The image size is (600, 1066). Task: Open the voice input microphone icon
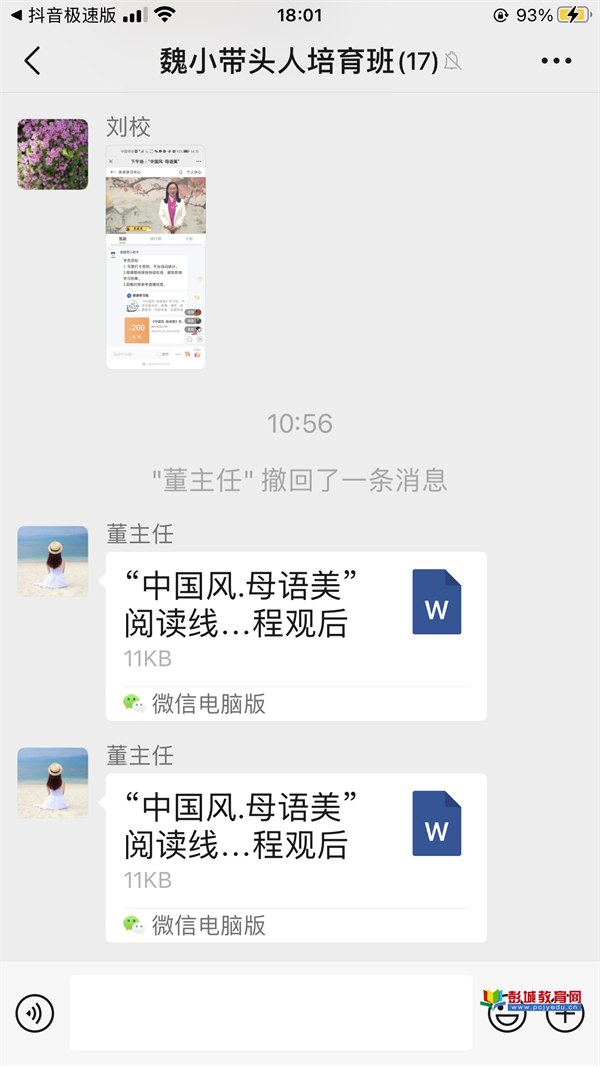35,1014
